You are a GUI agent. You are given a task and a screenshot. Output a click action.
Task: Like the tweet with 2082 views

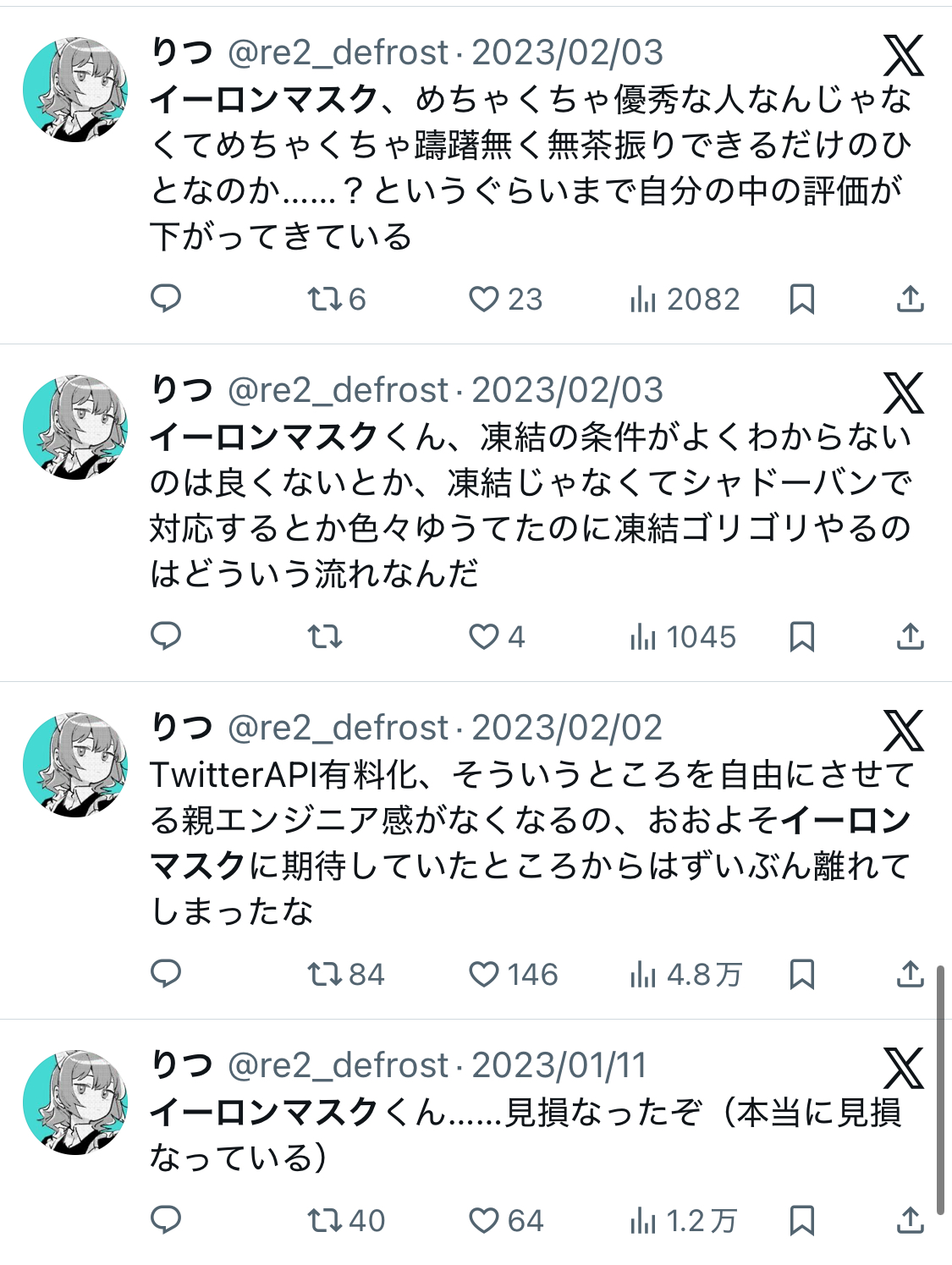tap(484, 300)
